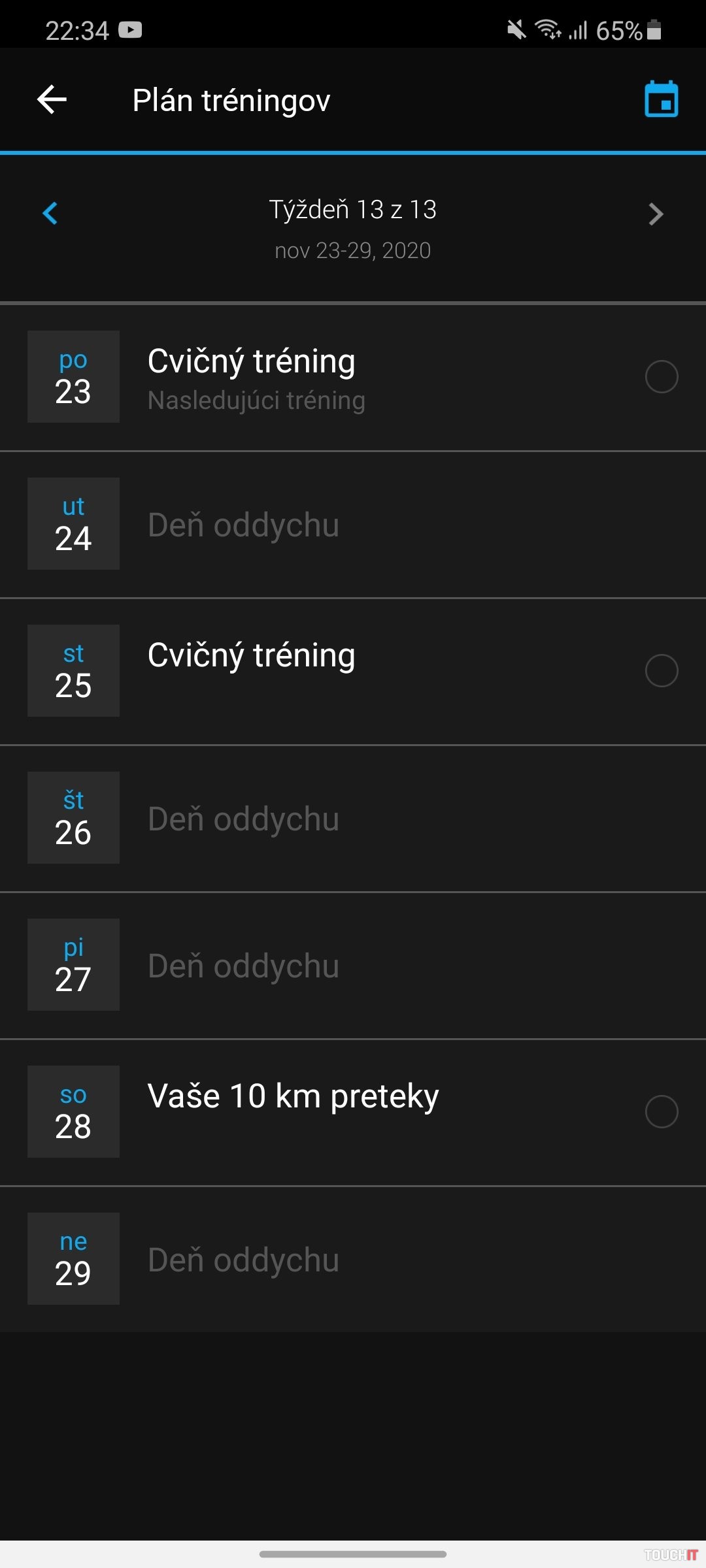The height and width of the screenshot is (1568, 706).
Task: Go back from Plán tréningov
Action: 52,100
